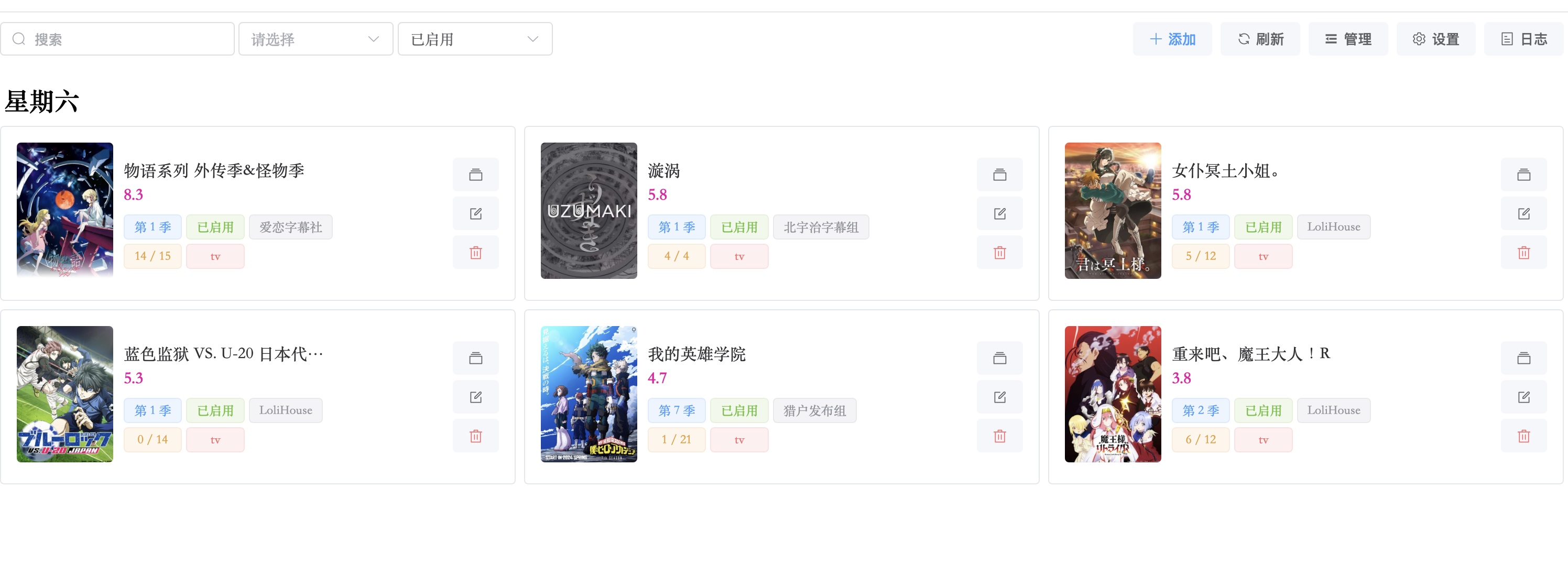The image size is (1568, 563).
Task: Tap the 搜索 search field
Action: 122,39
